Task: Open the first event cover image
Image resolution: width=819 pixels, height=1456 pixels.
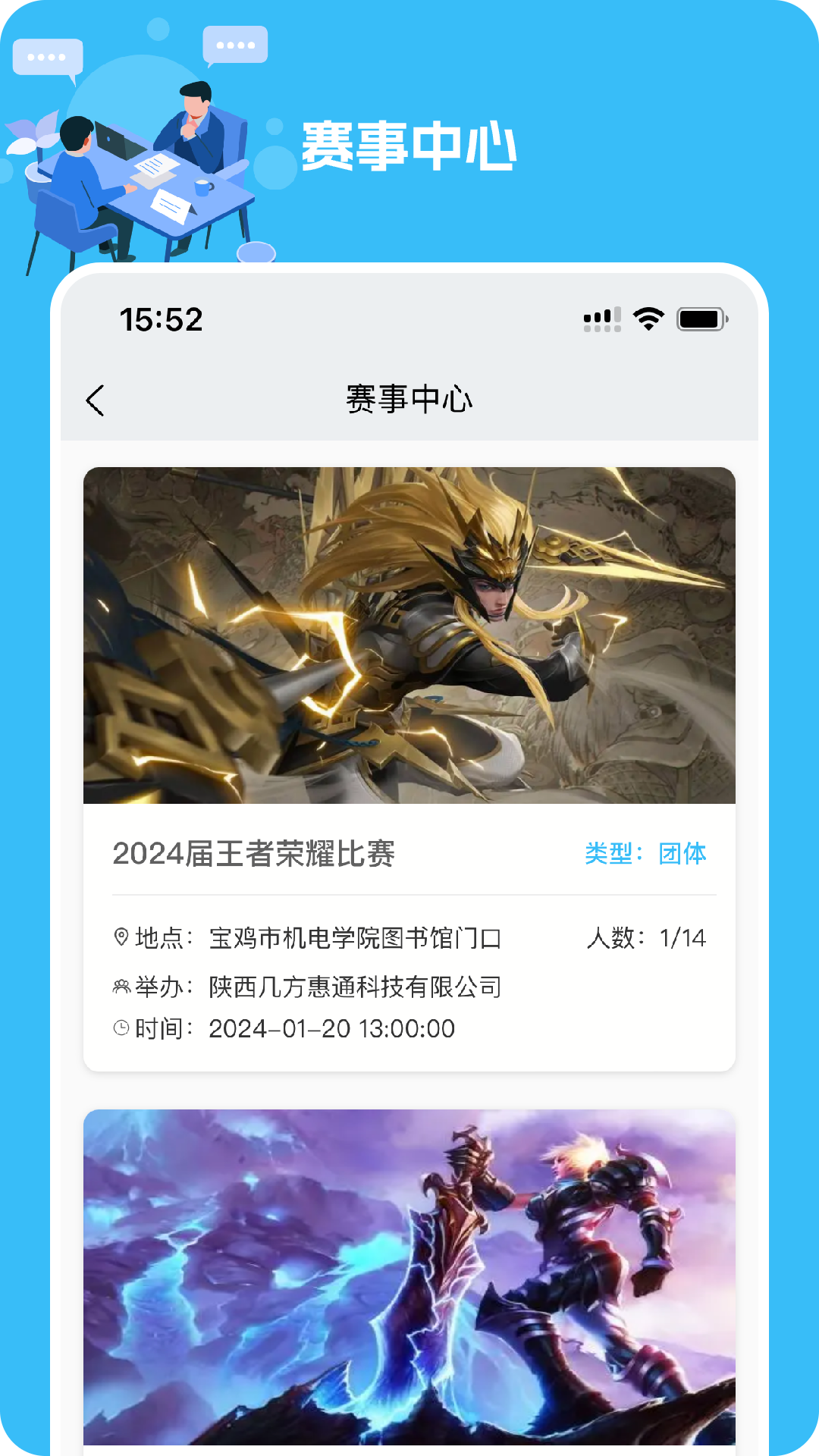Action: pyautogui.click(x=409, y=637)
